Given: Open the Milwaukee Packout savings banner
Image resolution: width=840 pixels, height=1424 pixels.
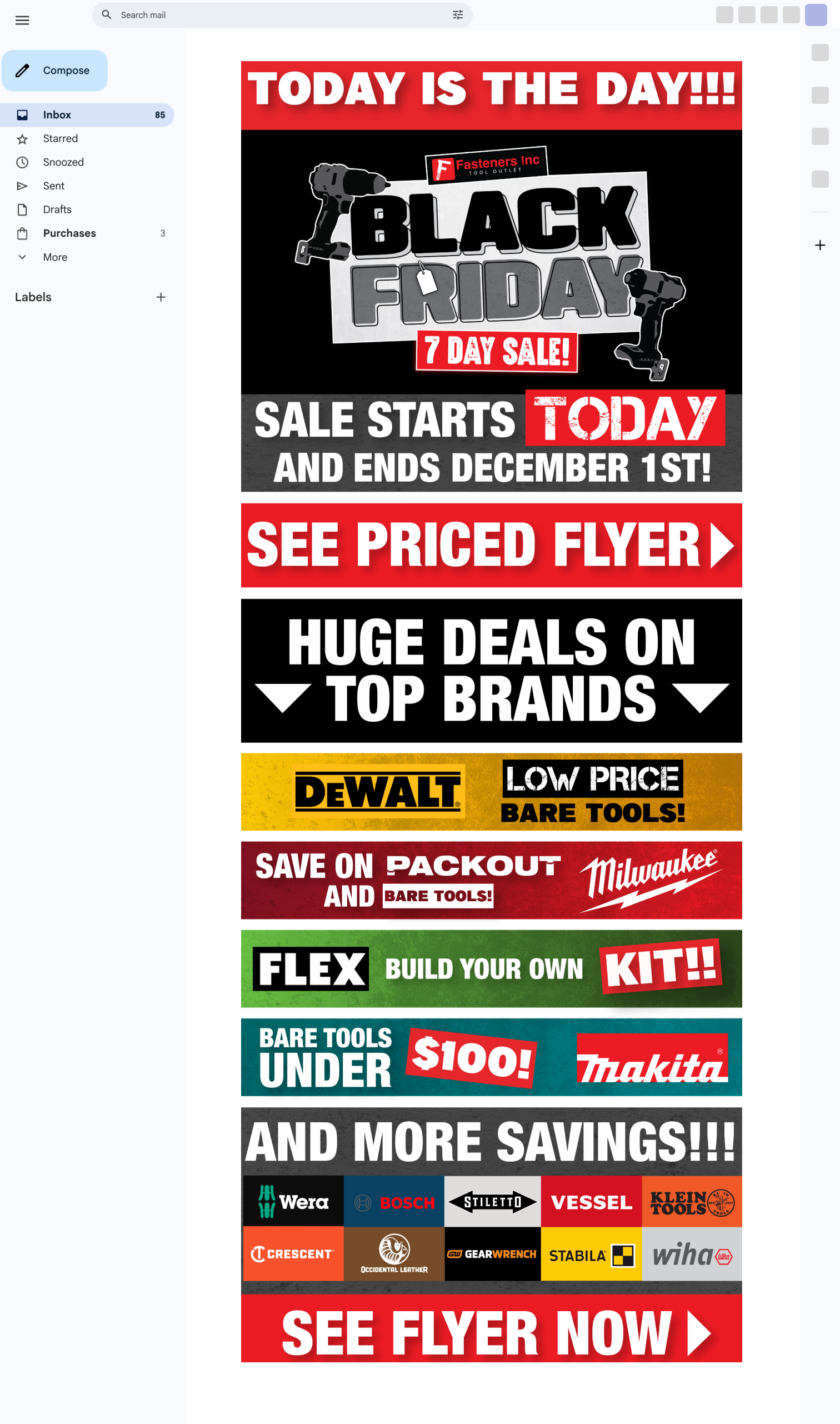Looking at the screenshot, I should (x=491, y=880).
